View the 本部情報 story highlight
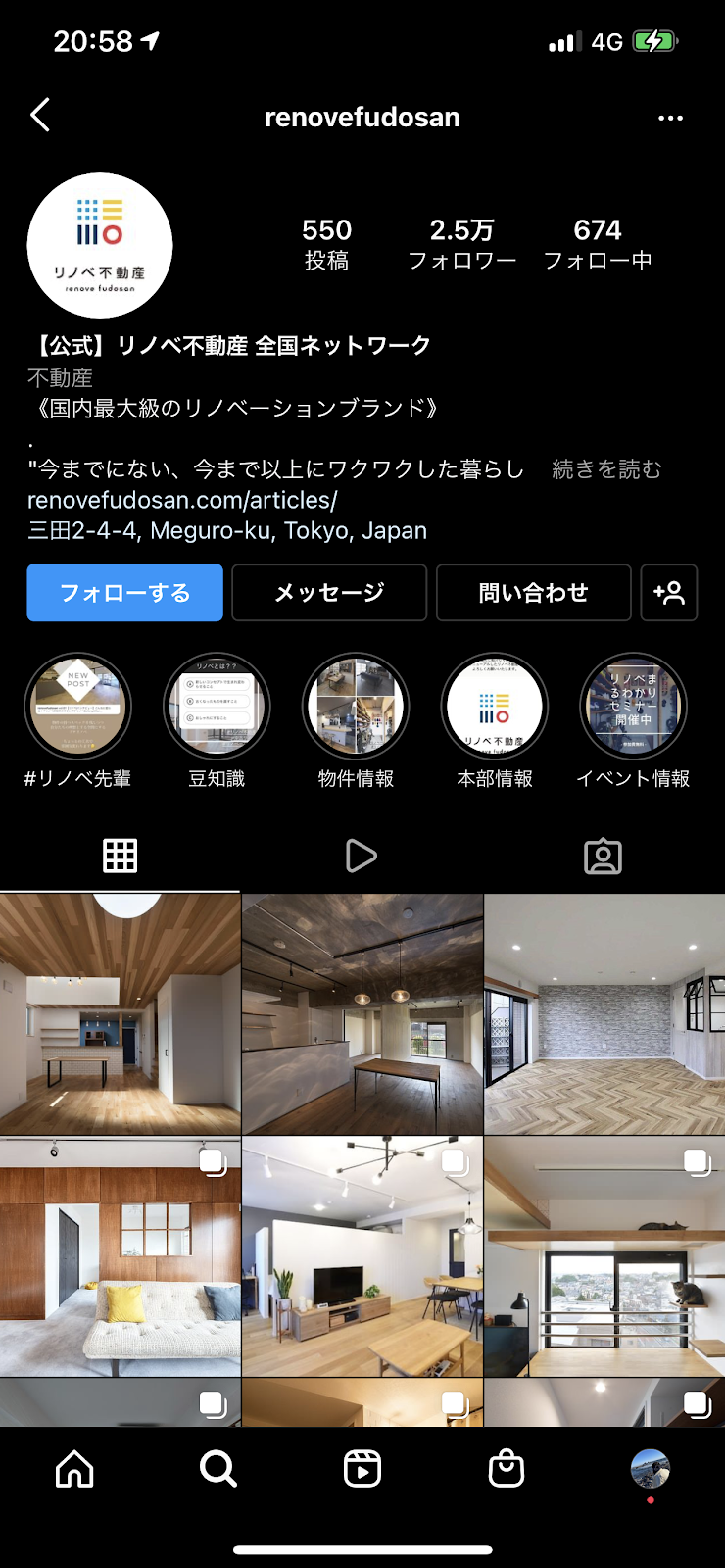 point(495,707)
